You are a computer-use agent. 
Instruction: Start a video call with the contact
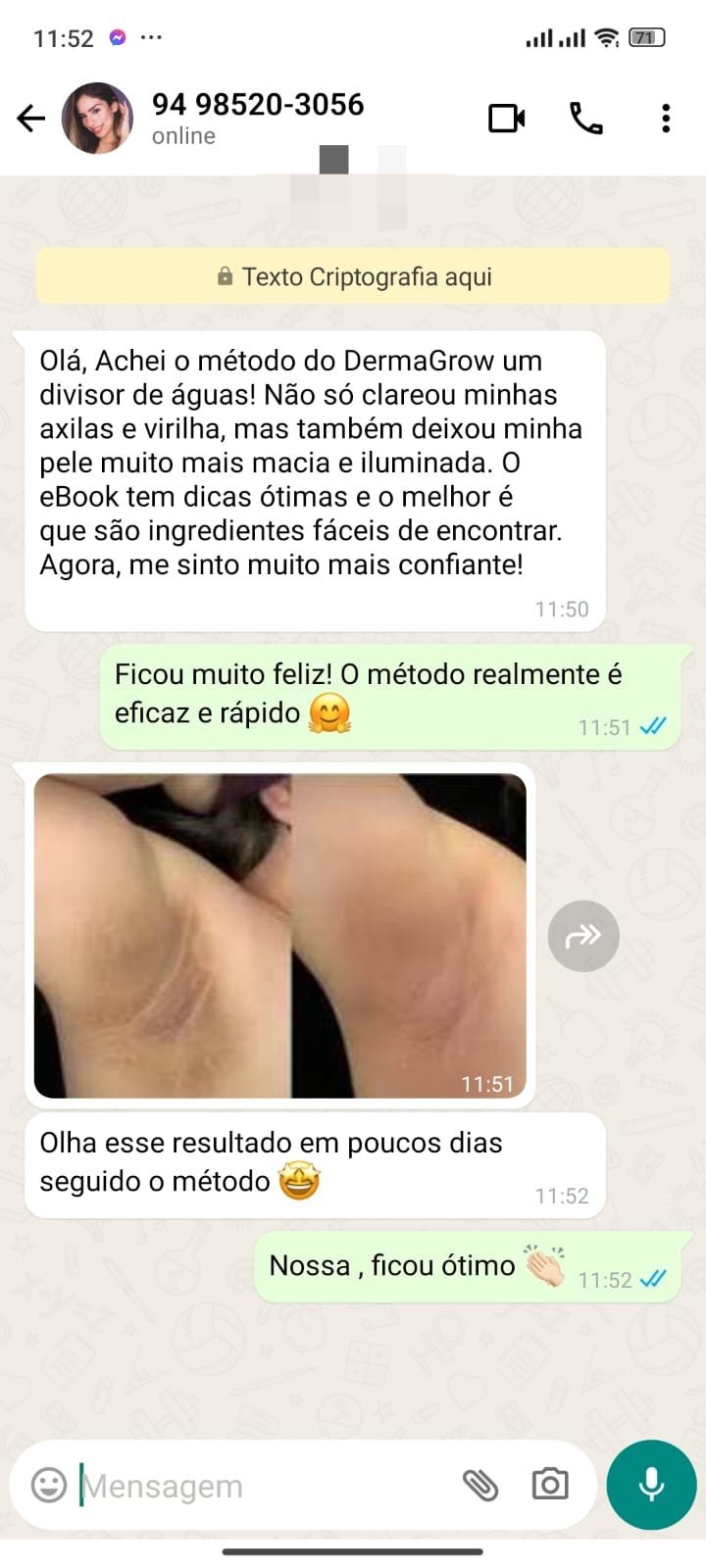pos(506,118)
